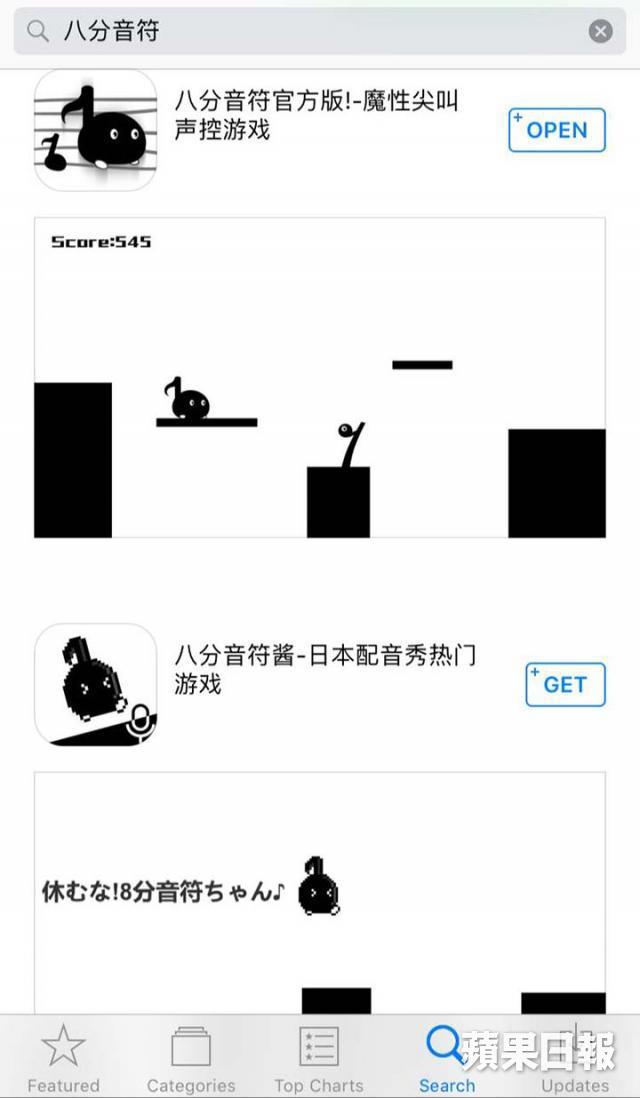This screenshot has width=640, height=1098.
Task: Tap the search field showing 八分音符
Action: 300,31
